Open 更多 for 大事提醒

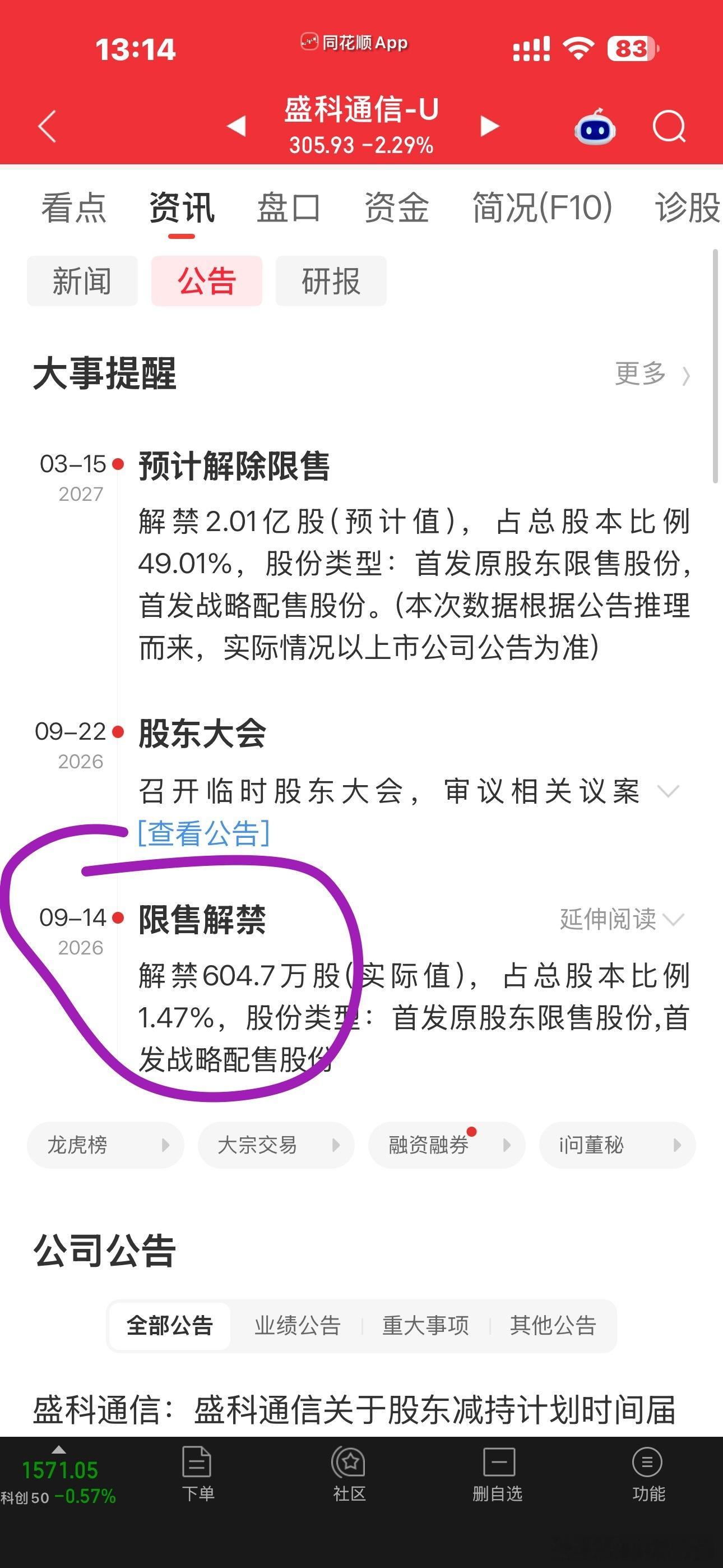click(652, 373)
